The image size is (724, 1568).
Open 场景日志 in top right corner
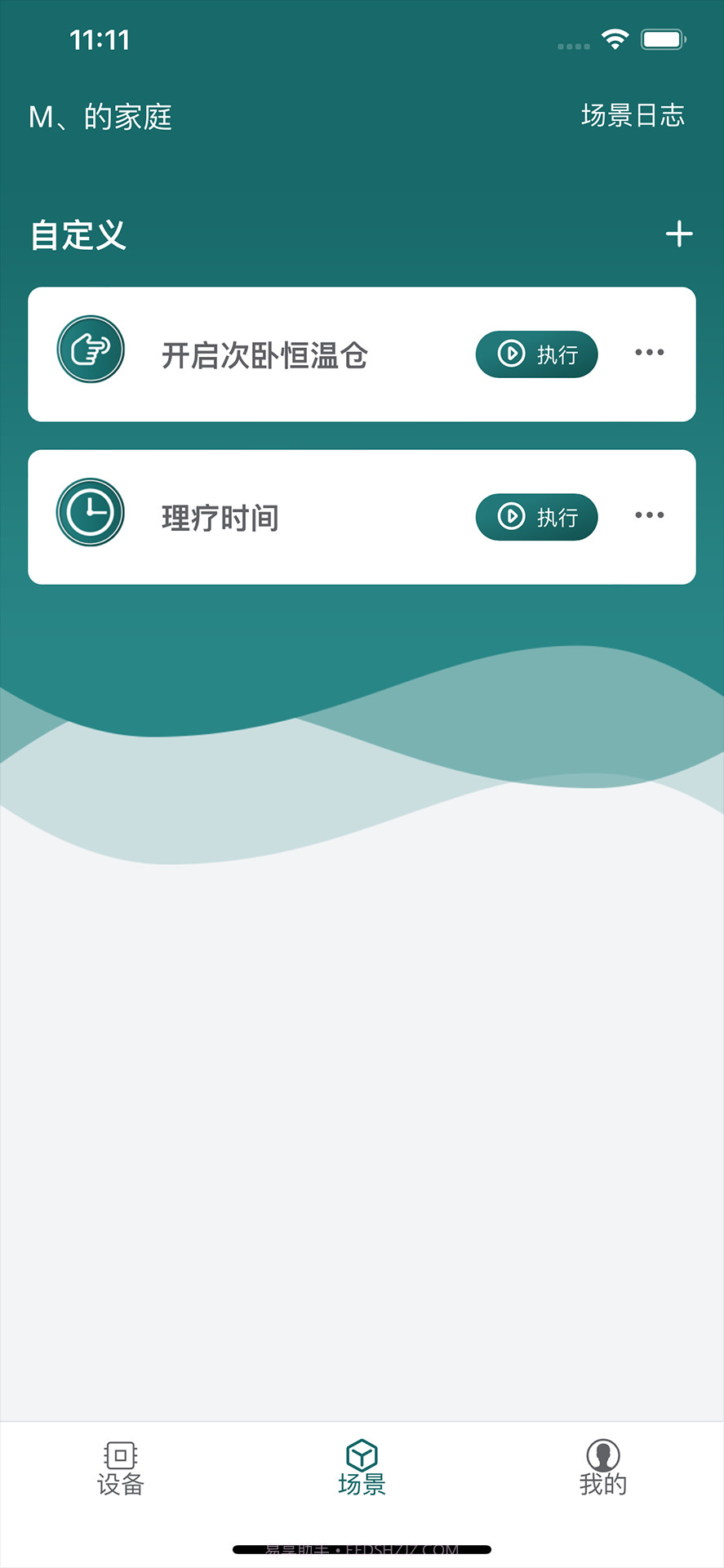pyautogui.click(x=633, y=117)
